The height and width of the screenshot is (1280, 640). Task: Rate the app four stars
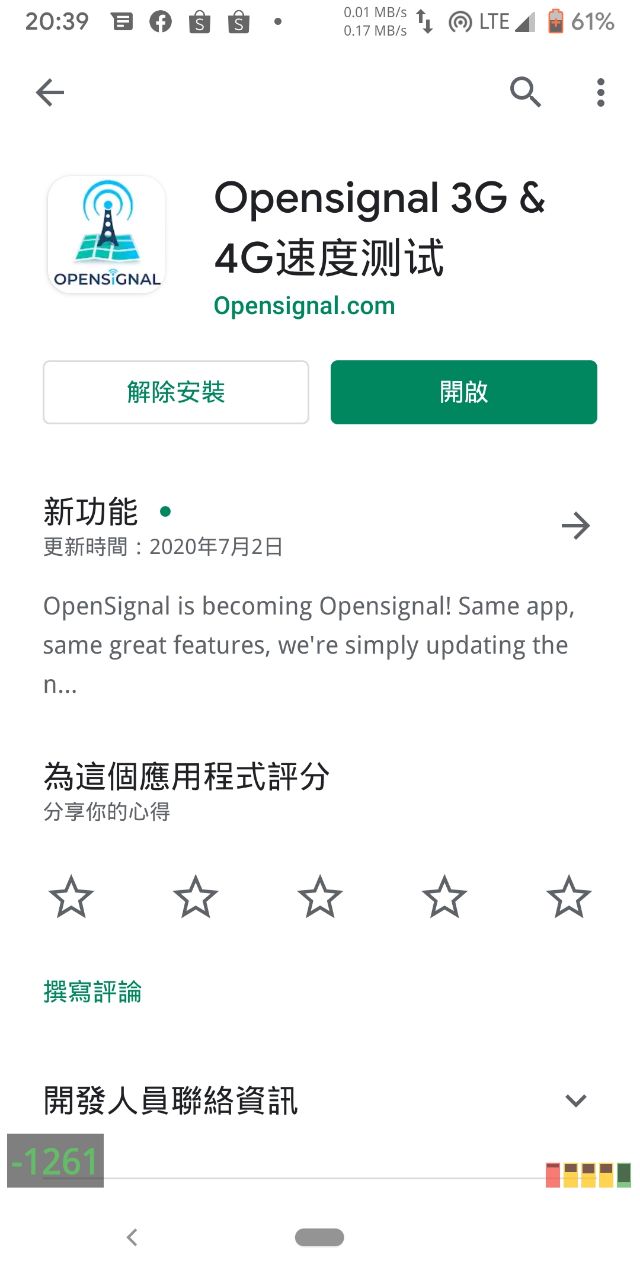444,897
